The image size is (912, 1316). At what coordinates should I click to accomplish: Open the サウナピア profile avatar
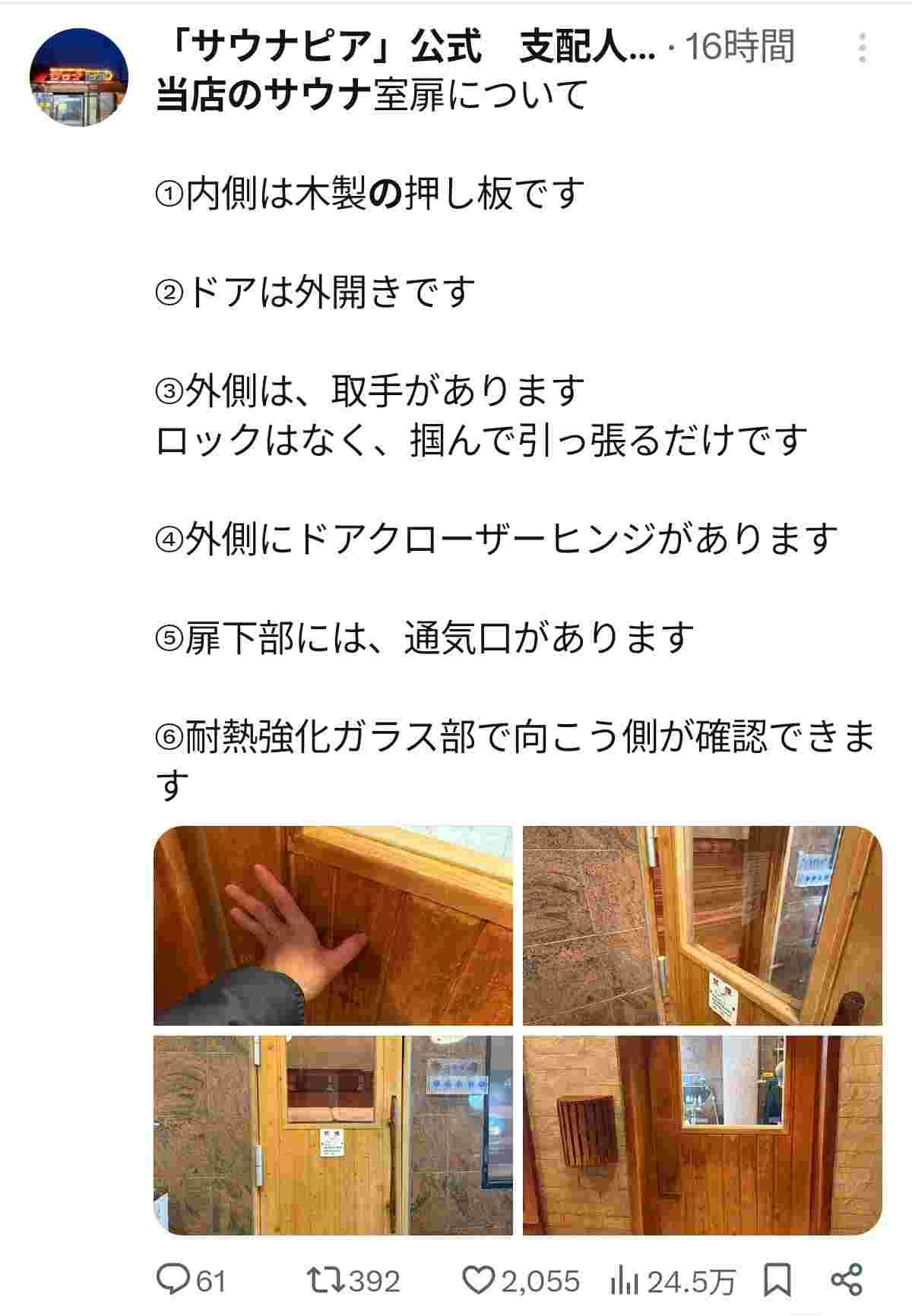78,77
